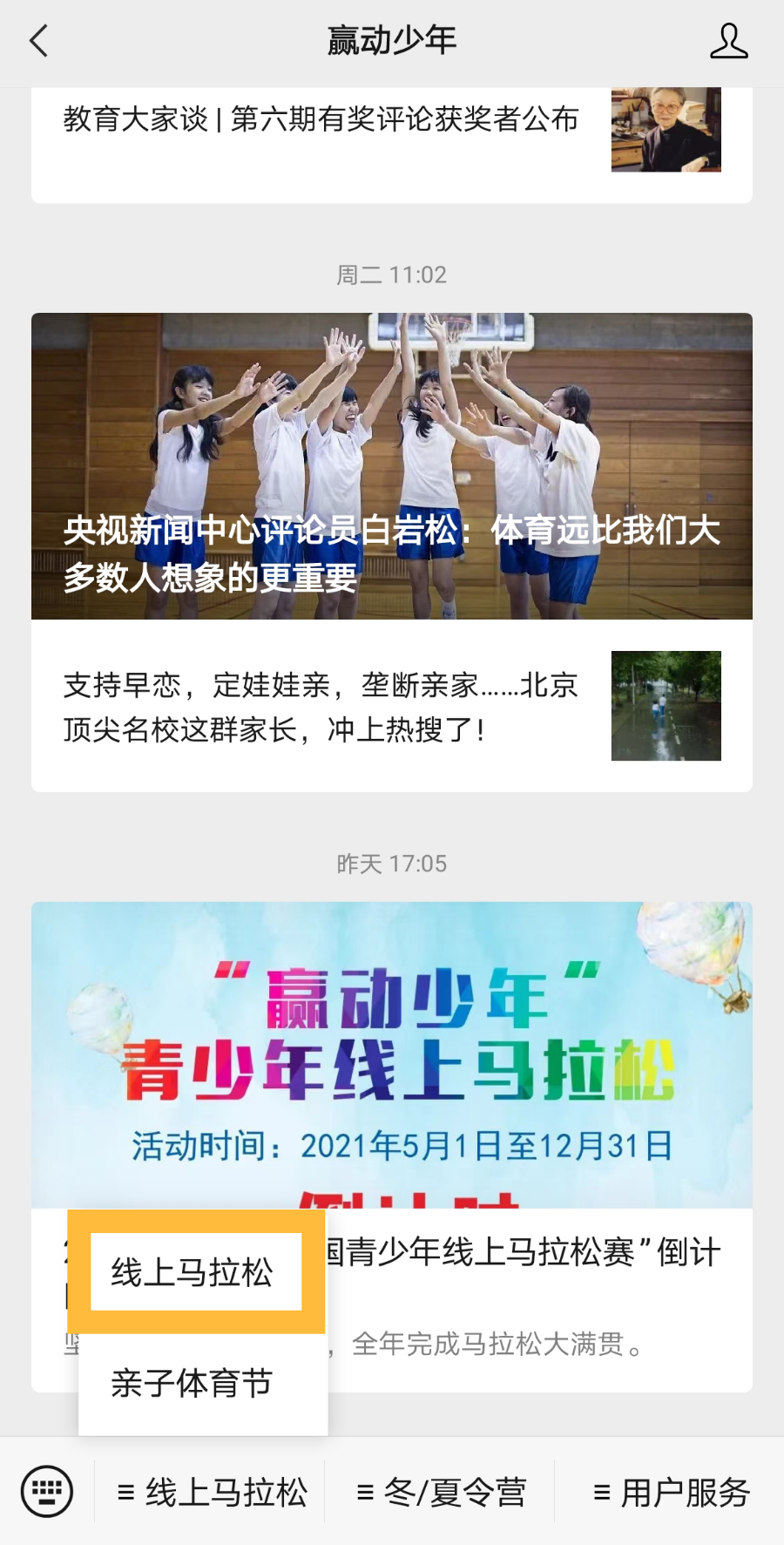Open article 教育大家谈 第六期有奖评论获奖者公布
784x1545 pixels.
coord(321,120)
